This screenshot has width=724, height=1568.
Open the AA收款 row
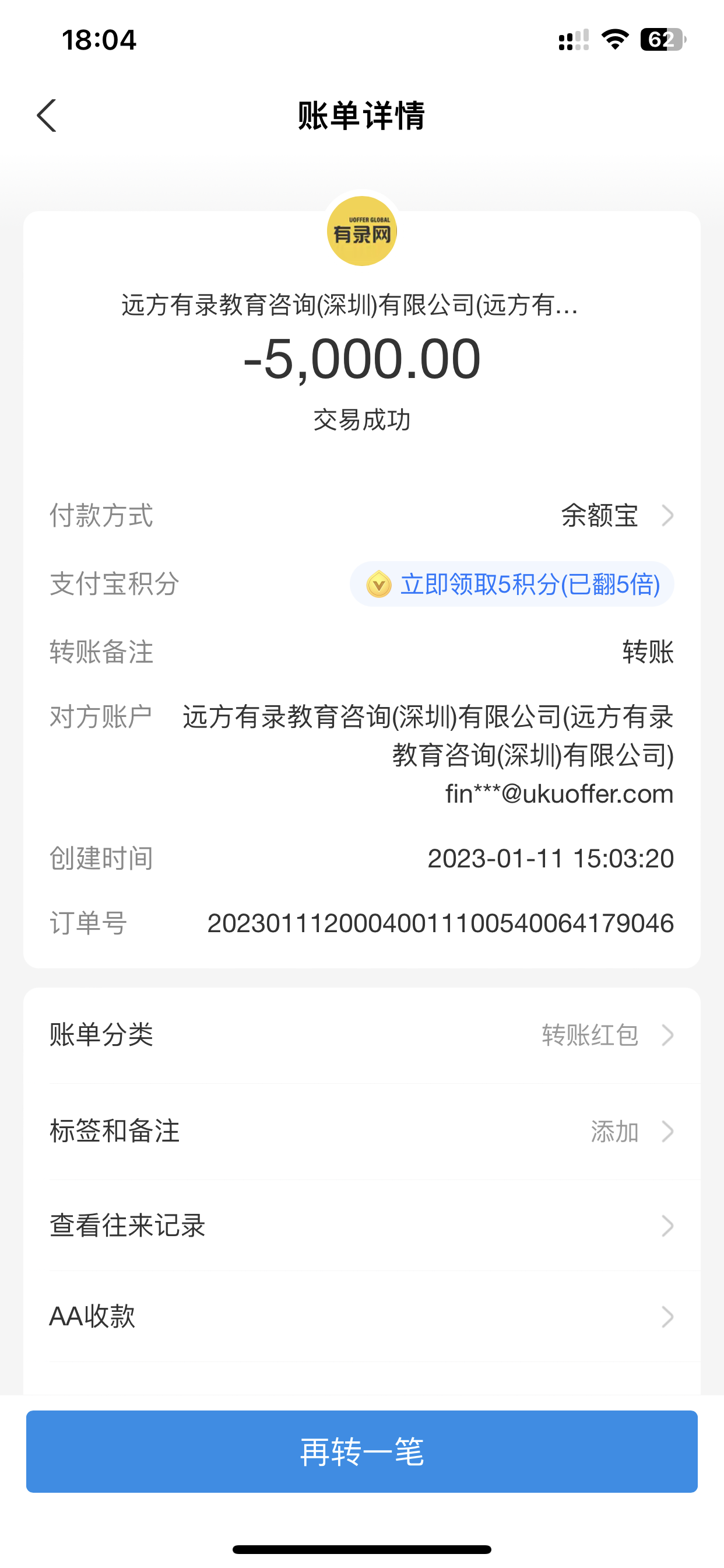pos(361,1317)
